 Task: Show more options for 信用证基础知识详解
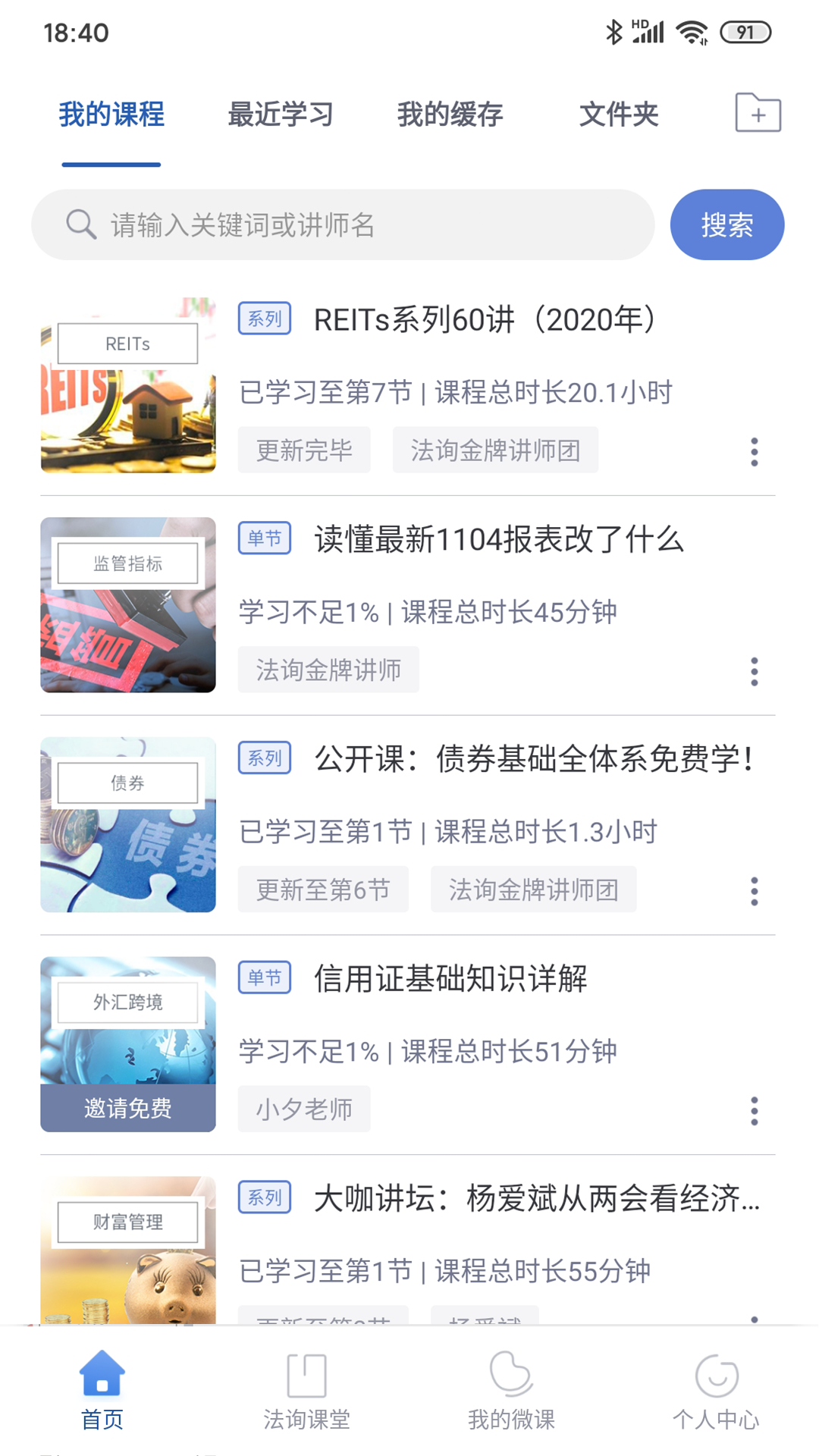754,1111
